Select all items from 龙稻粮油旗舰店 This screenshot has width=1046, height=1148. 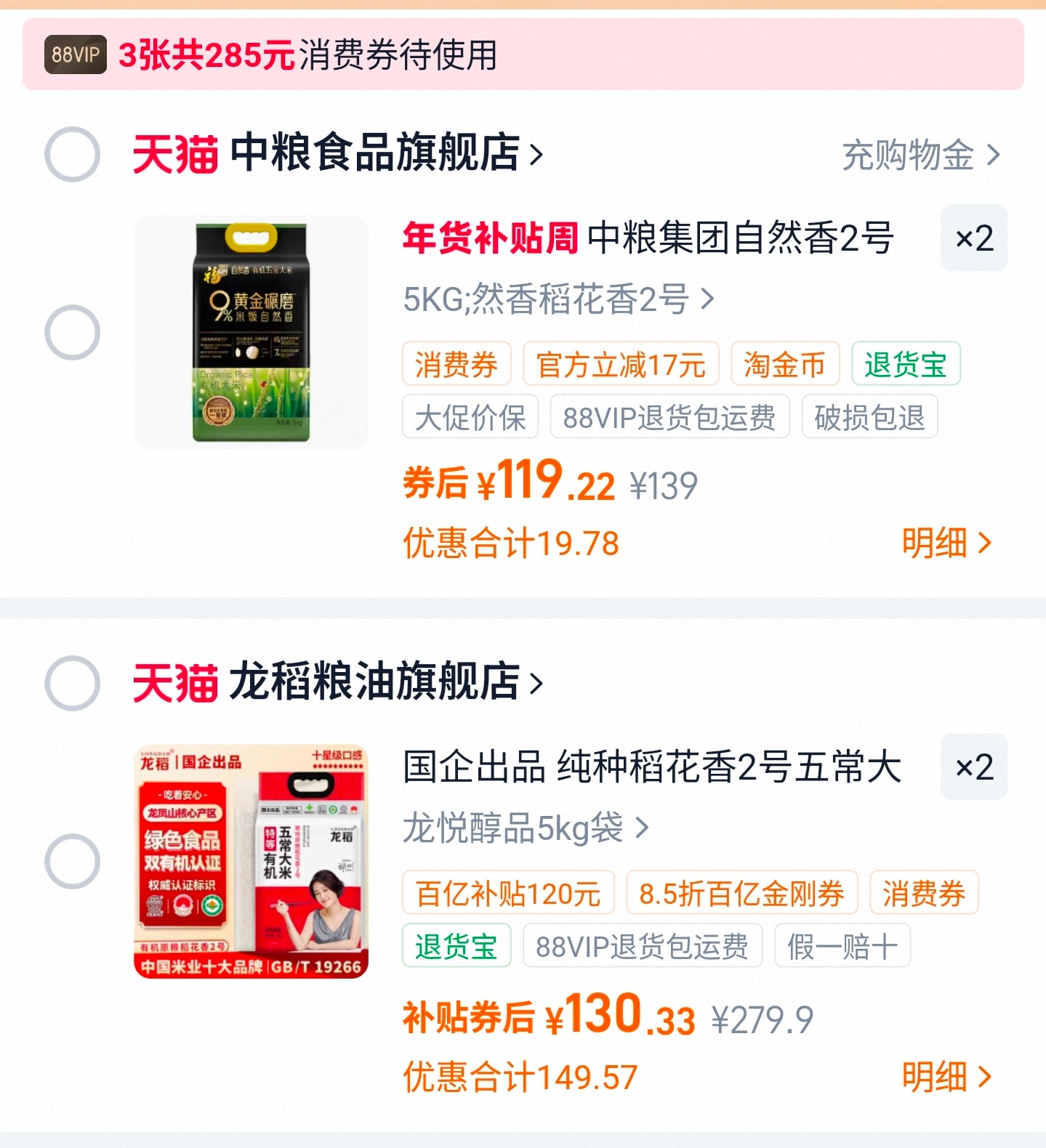72,683
